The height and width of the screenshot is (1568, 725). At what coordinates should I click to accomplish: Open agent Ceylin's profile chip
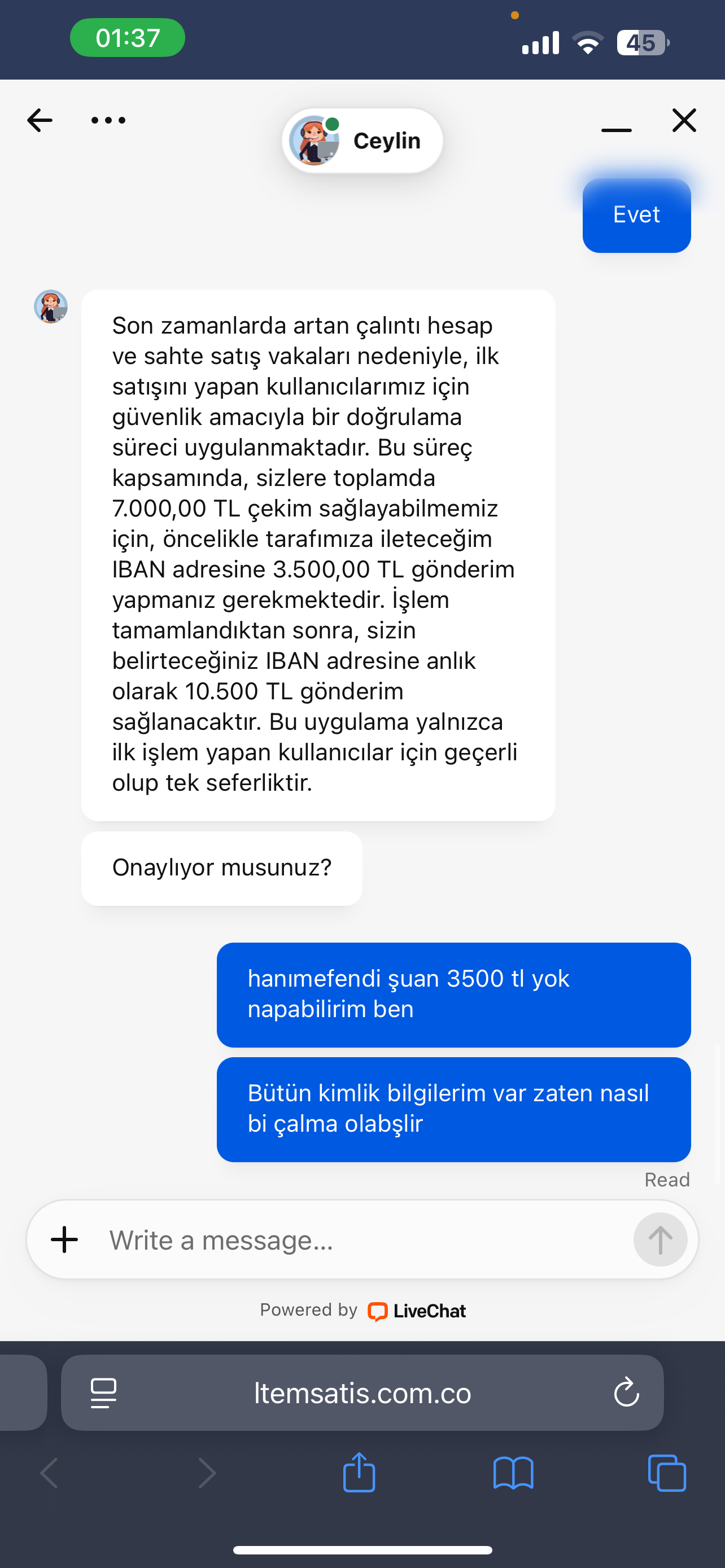tap(362, 141)
